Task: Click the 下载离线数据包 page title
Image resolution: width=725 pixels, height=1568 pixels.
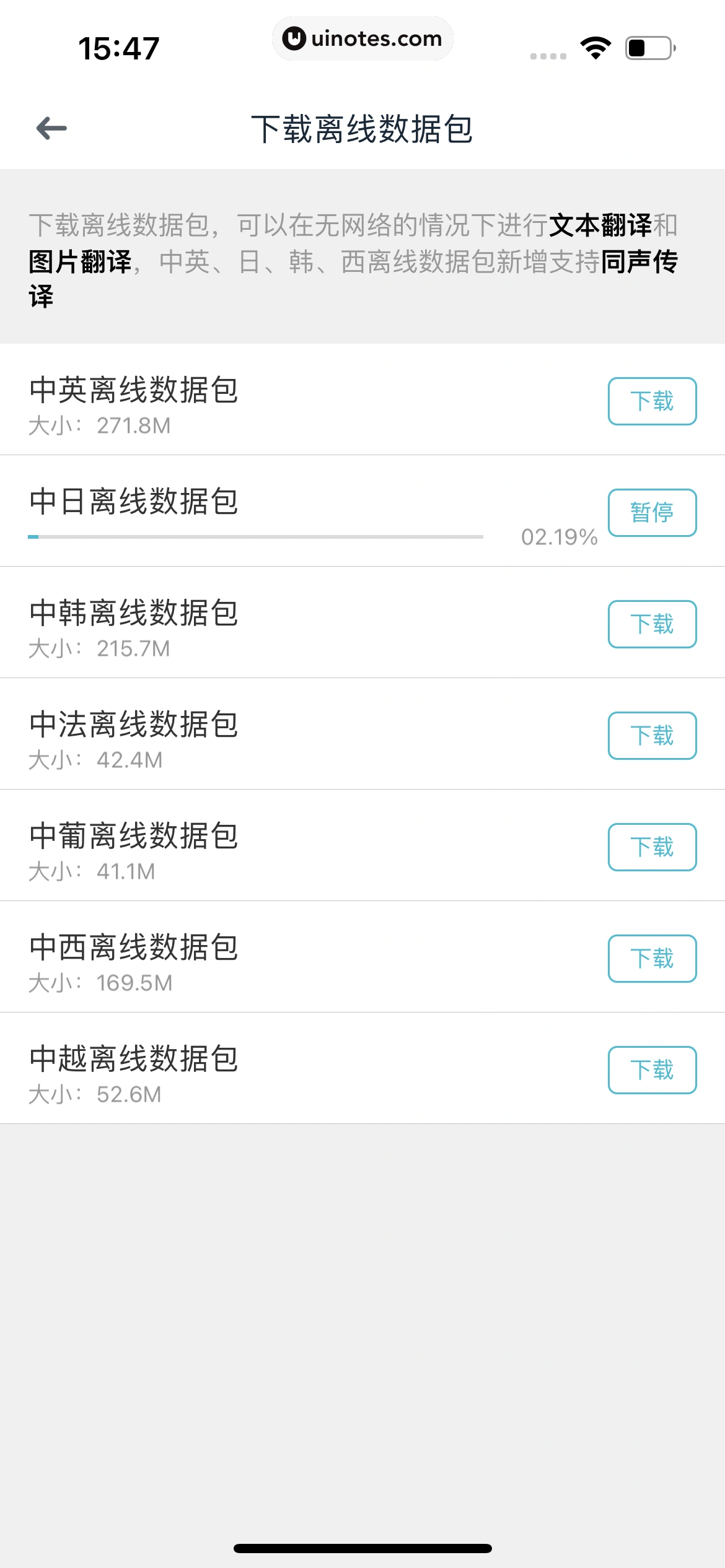Action: coord(362,128)
